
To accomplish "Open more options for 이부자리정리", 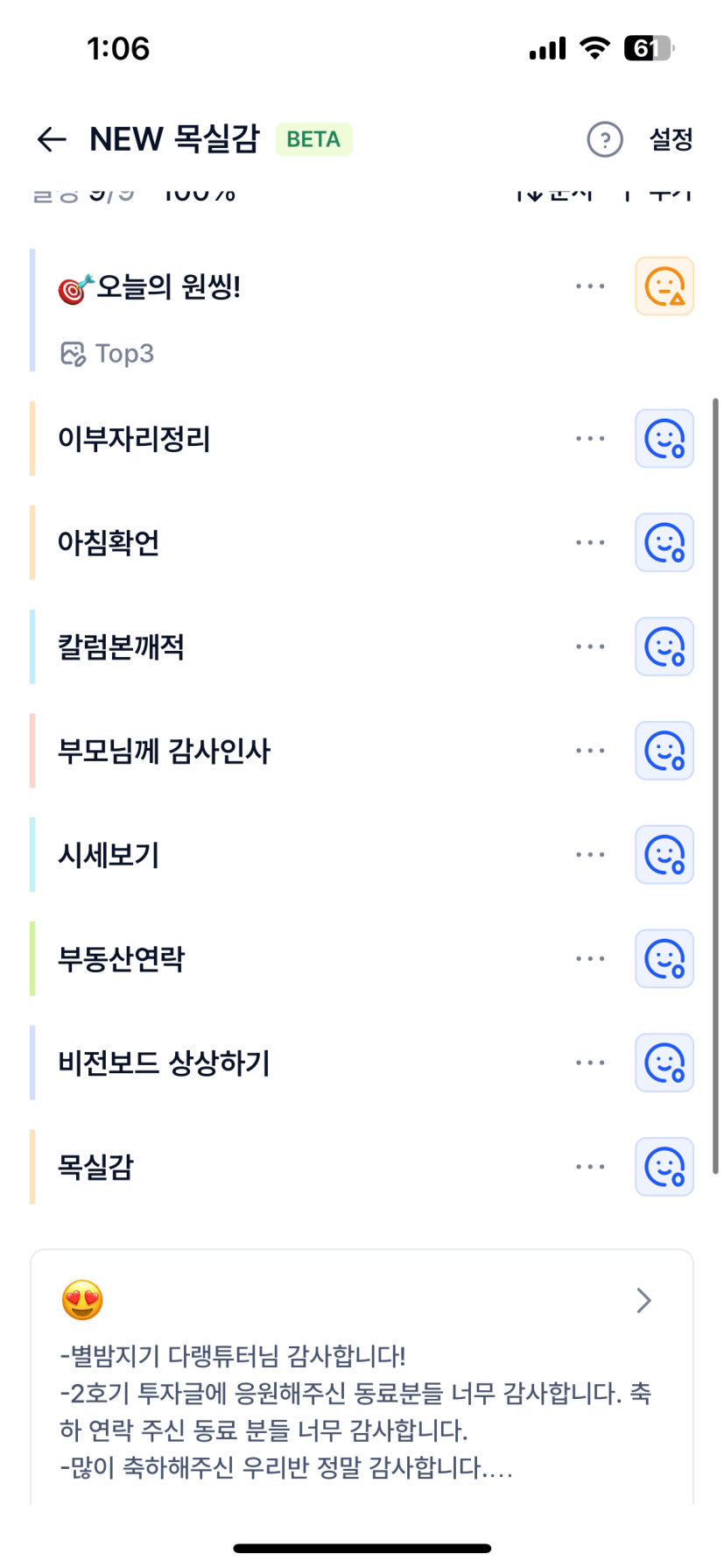I will click(590, 439).
